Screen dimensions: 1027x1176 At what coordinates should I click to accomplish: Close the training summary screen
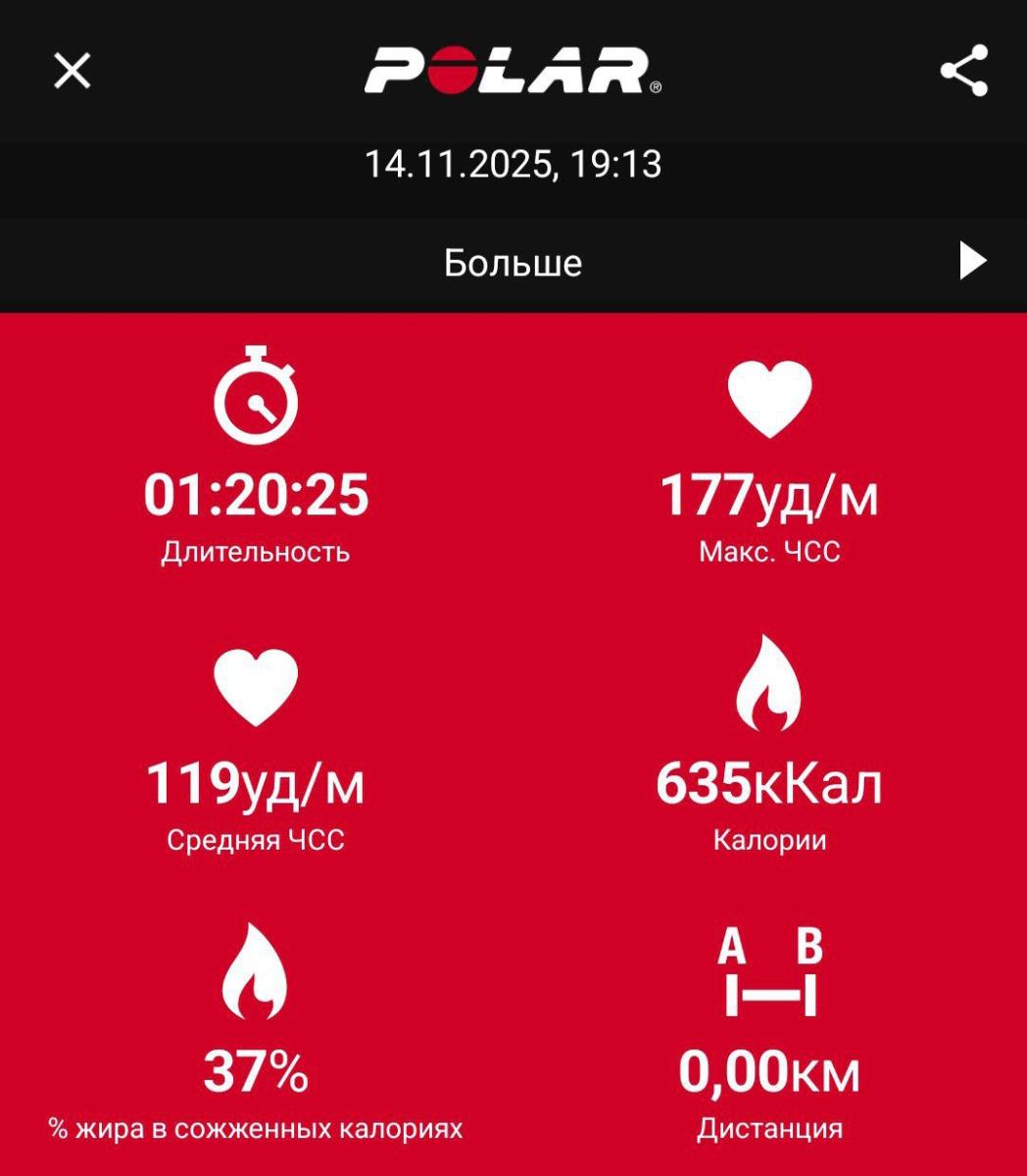pos(72,72)
